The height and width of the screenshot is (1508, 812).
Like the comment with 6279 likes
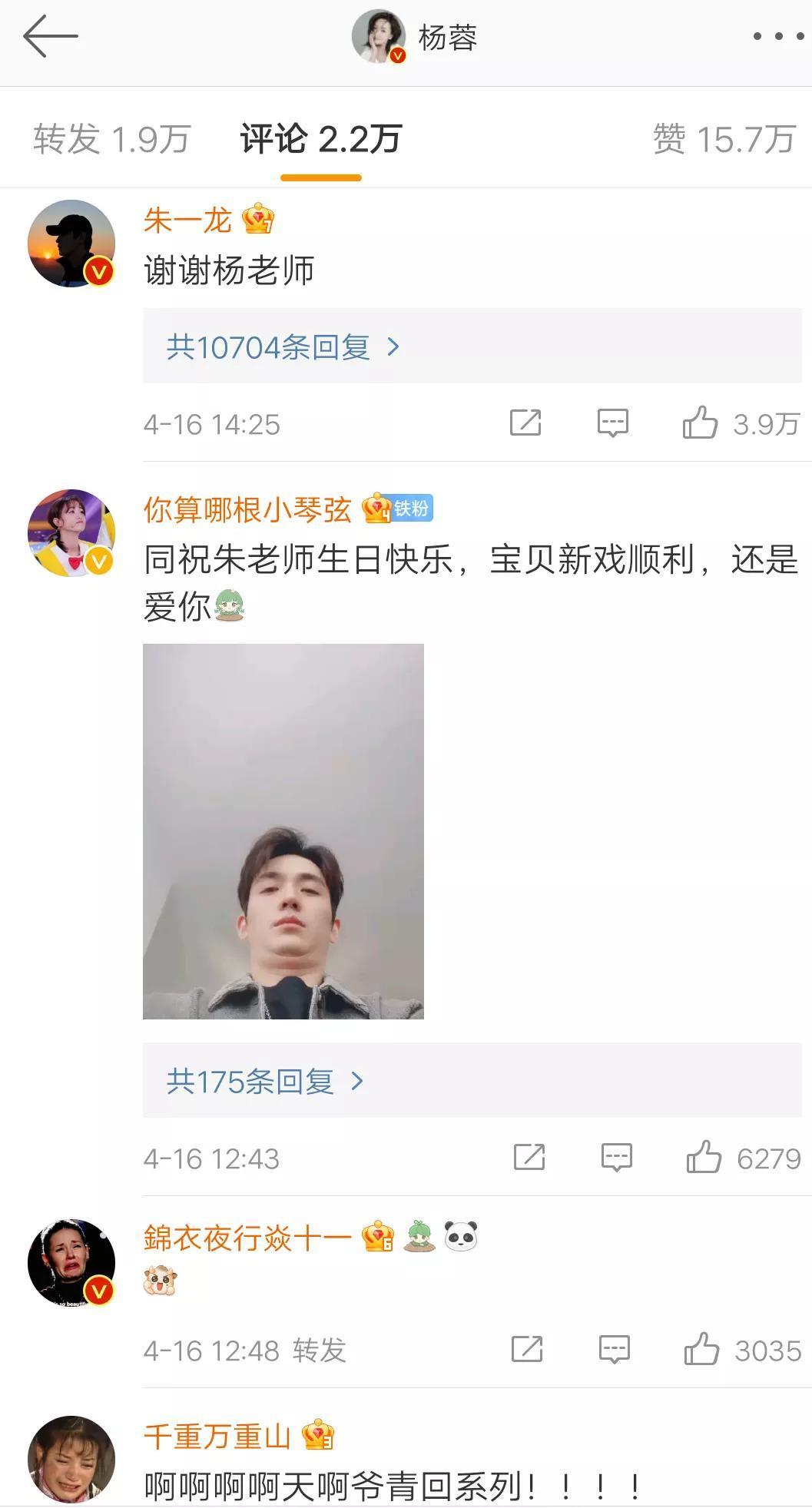pyautogui.click(x=704, y=1158)
